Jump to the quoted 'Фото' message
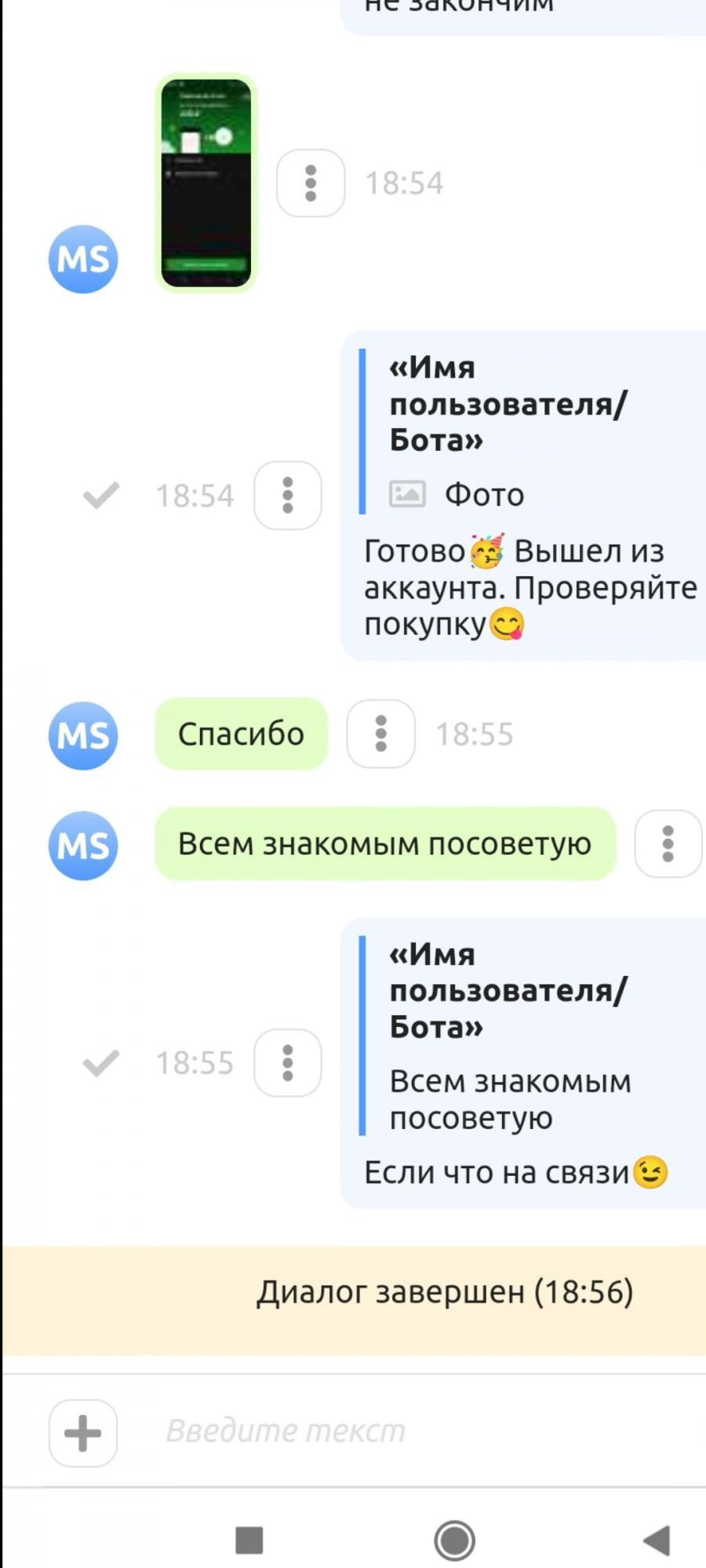This screenshot has height=1568, width=706. tap(529, 432)
